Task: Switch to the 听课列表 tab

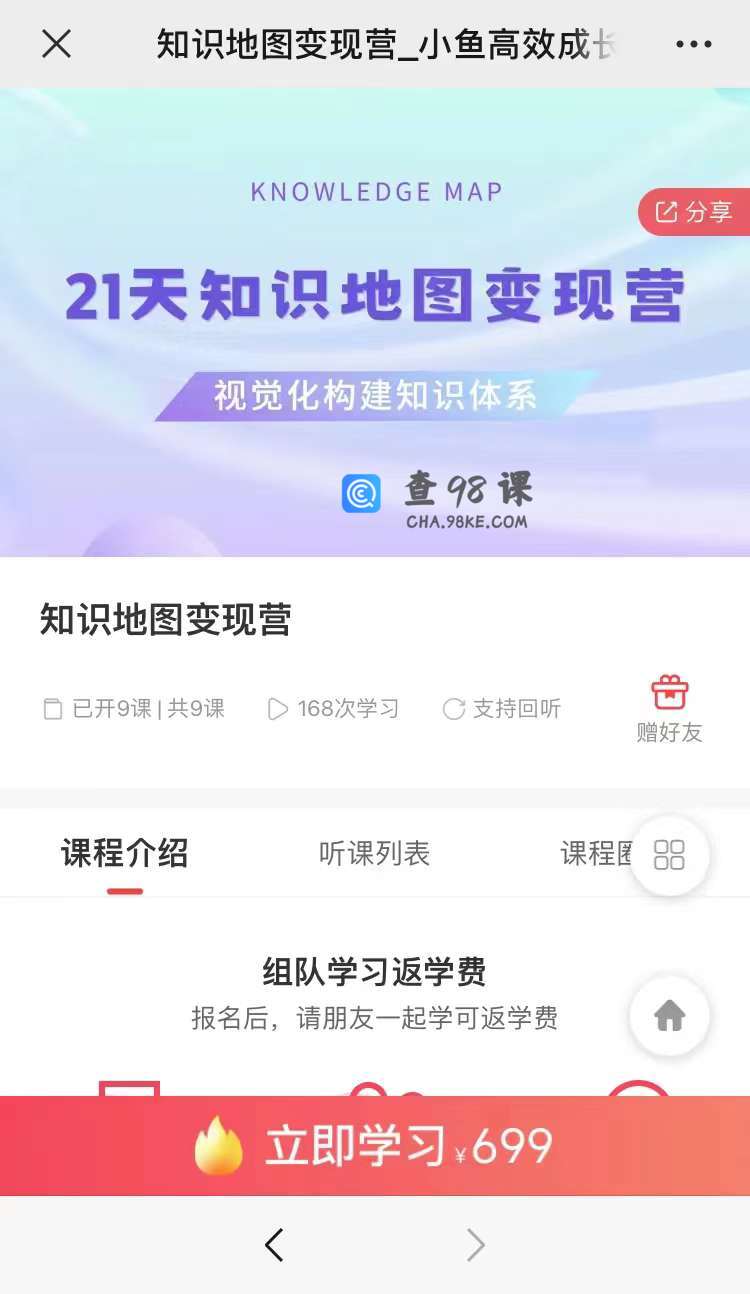Action: (374, 854)
